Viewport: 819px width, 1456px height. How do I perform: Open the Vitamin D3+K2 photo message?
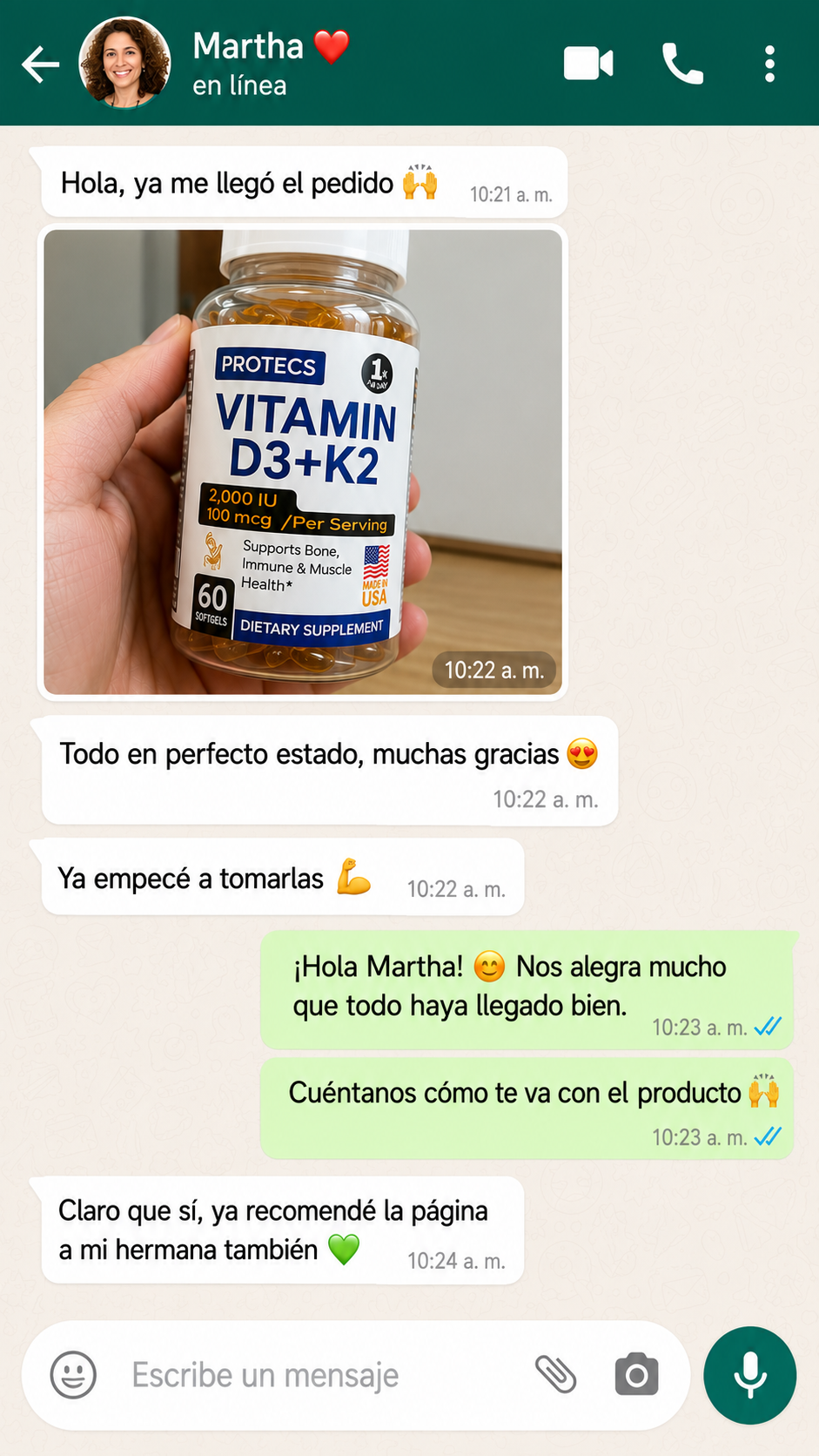(x=303, y=462)
